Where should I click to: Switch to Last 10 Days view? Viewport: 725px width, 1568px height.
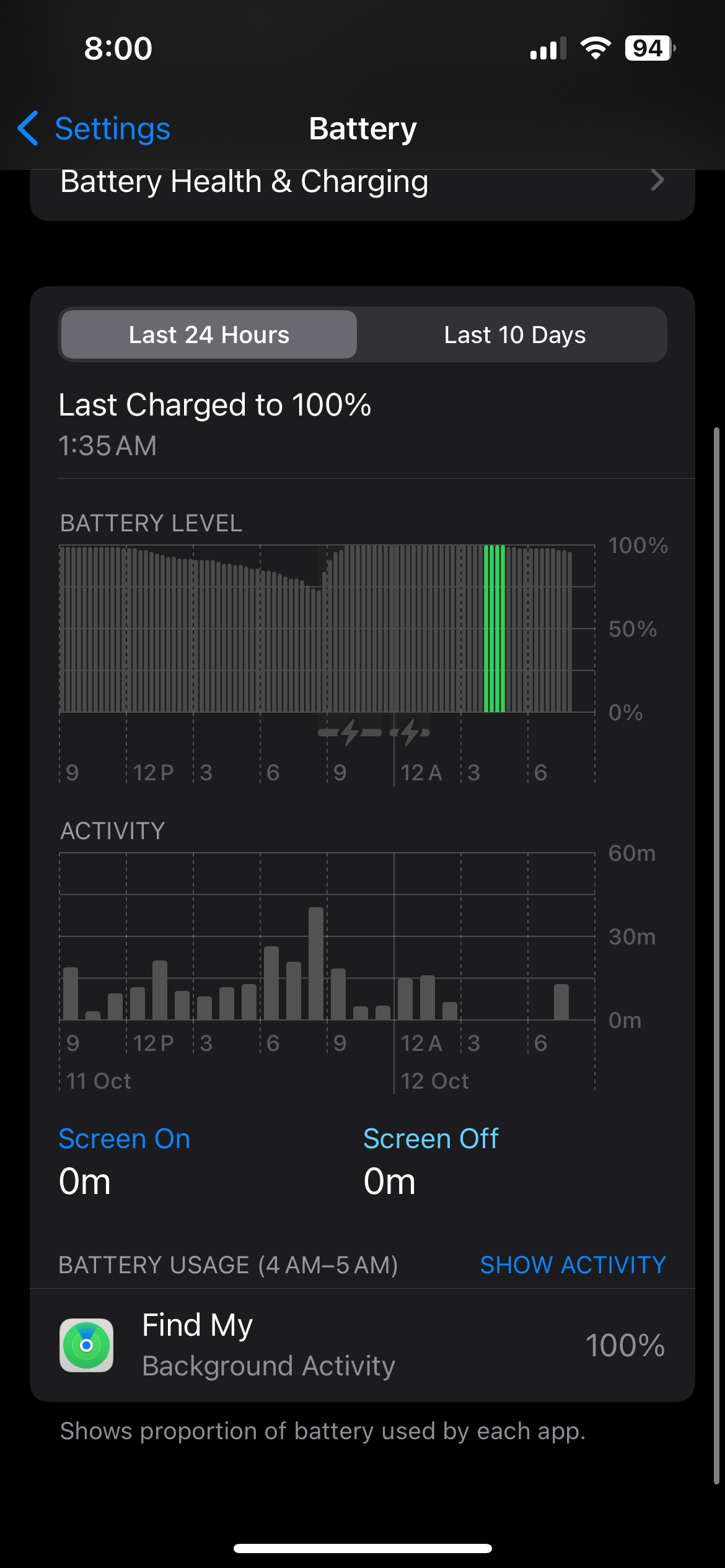[x=514, y=334]
